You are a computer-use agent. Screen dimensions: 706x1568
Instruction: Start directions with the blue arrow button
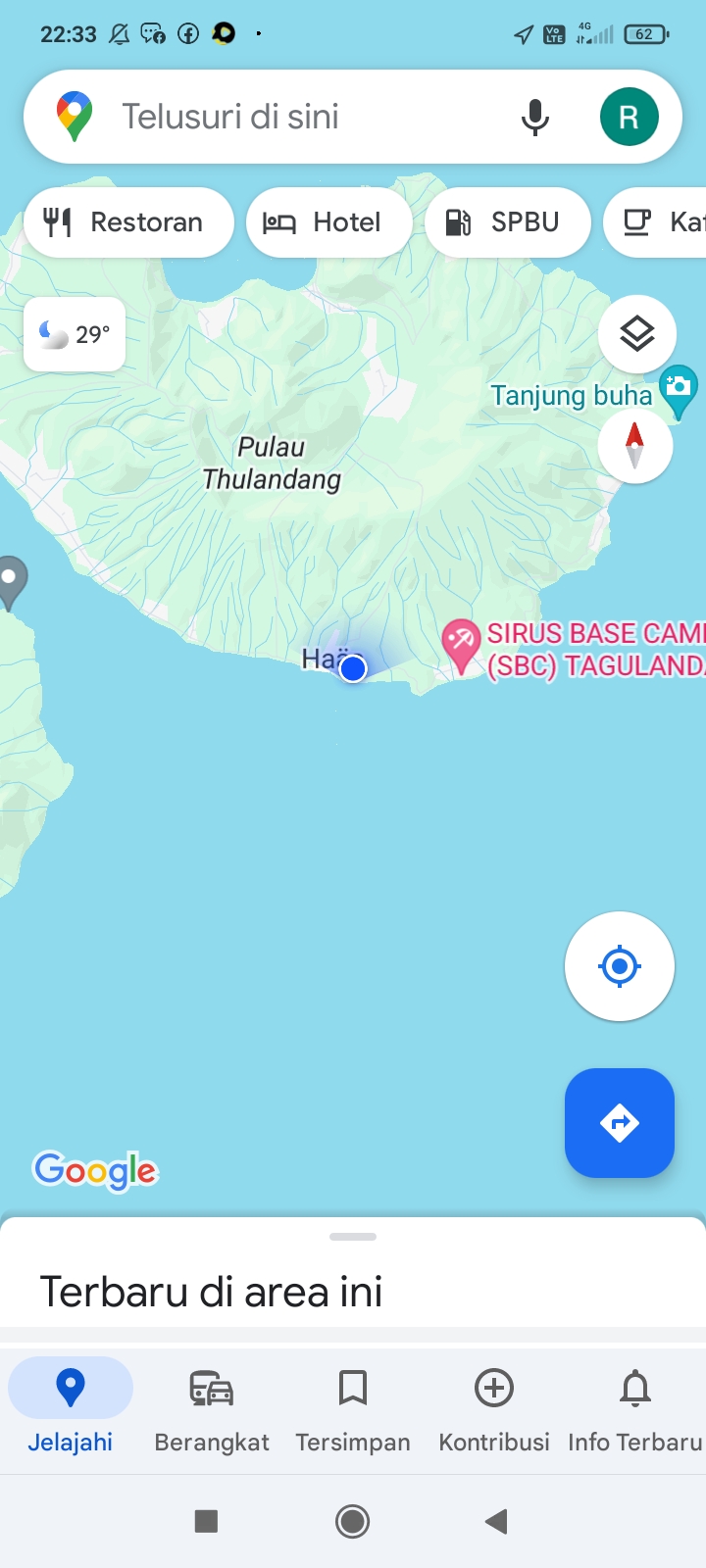tap(620, 1123)
